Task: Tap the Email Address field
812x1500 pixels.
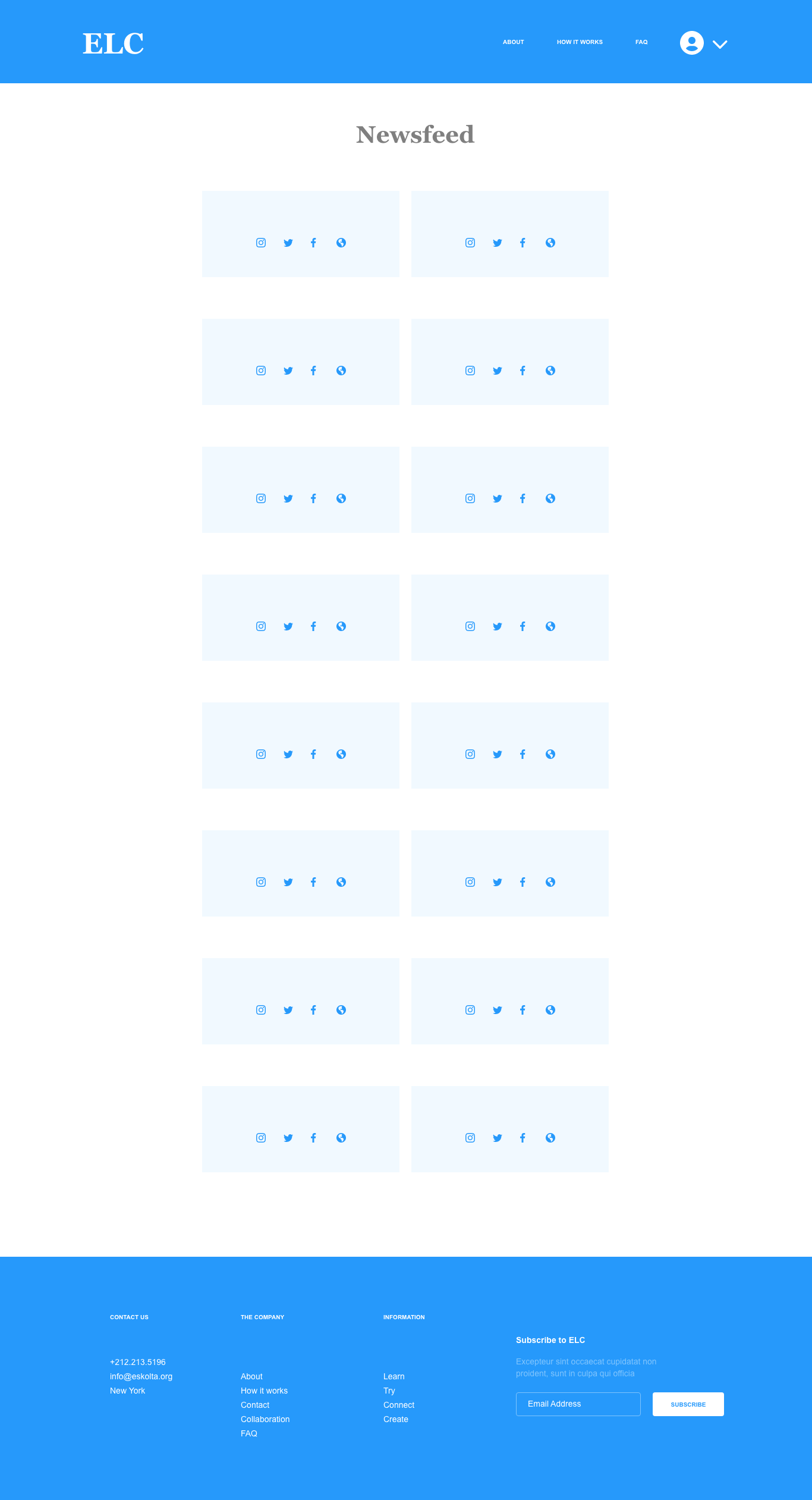Action: 578,1404
